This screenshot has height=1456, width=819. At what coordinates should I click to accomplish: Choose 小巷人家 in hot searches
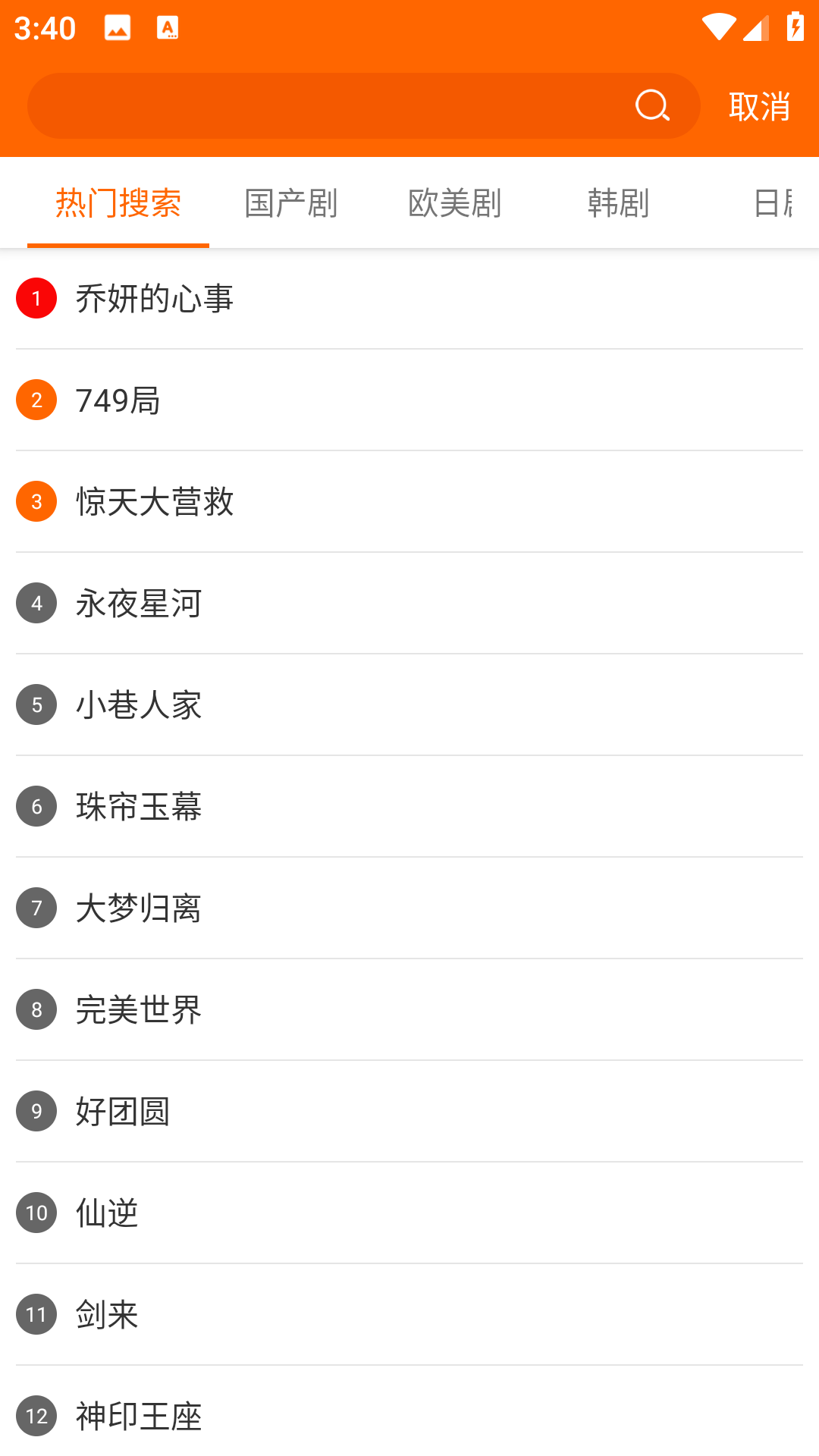[139, 705]
